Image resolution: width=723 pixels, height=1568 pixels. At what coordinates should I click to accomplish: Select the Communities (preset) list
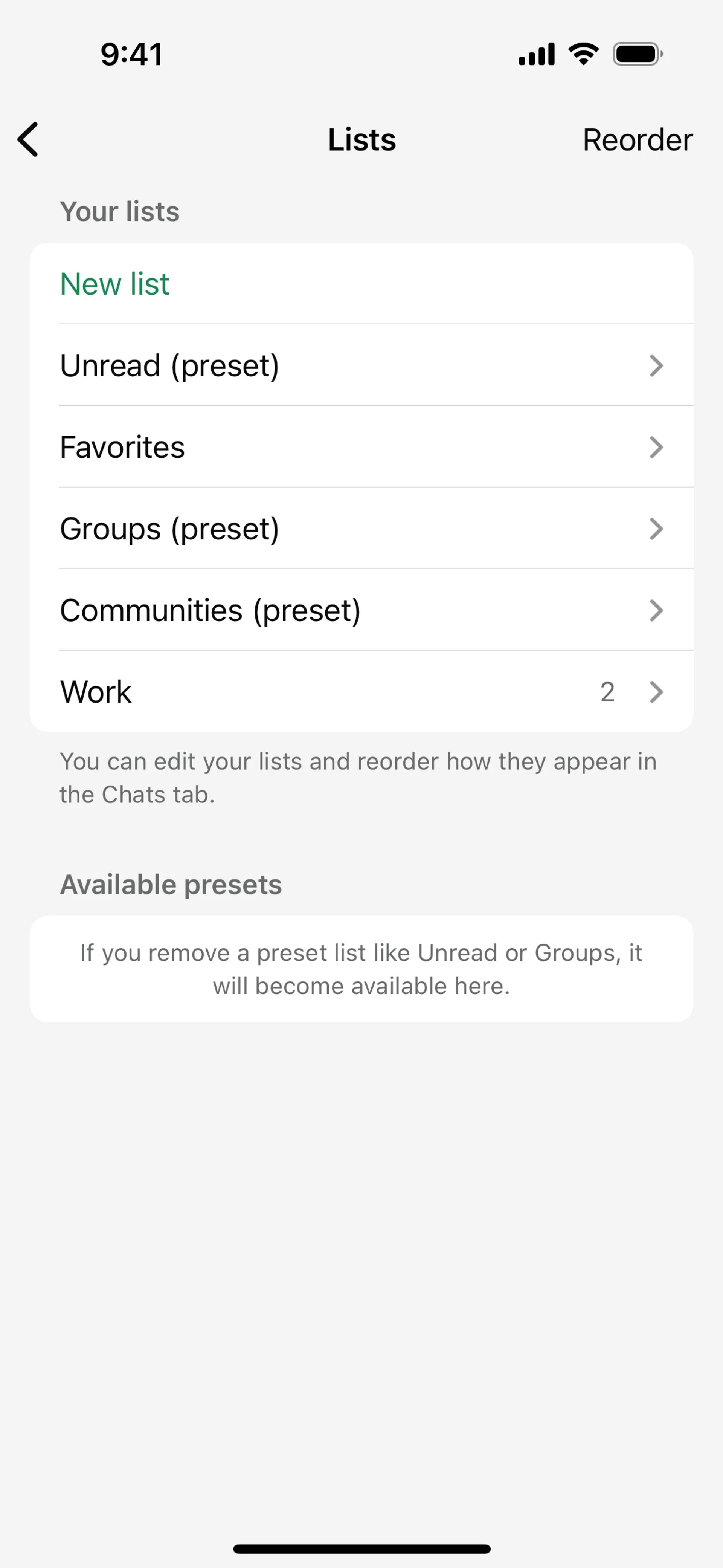[361, 610]
